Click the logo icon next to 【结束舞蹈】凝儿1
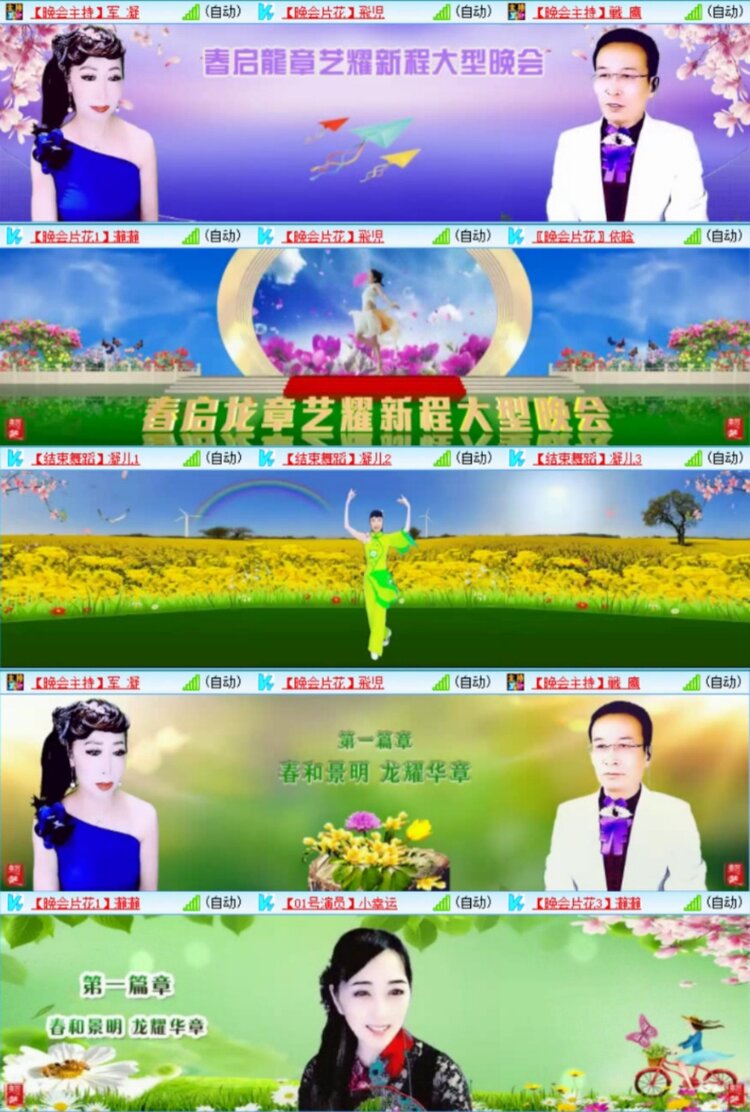Viewport: 750px width, 1112px height. point(14,460)
